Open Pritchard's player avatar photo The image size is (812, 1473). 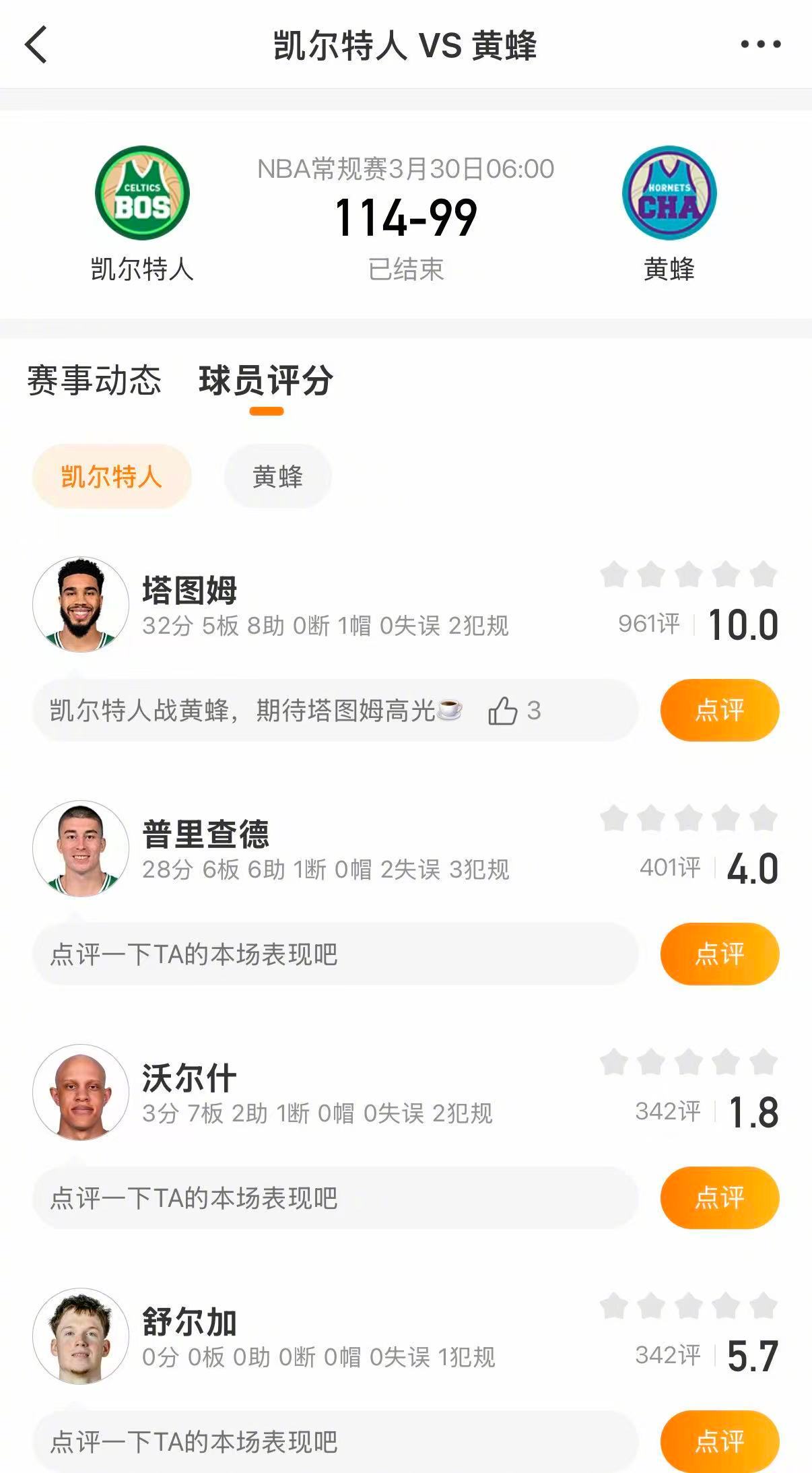click(83, 849)
